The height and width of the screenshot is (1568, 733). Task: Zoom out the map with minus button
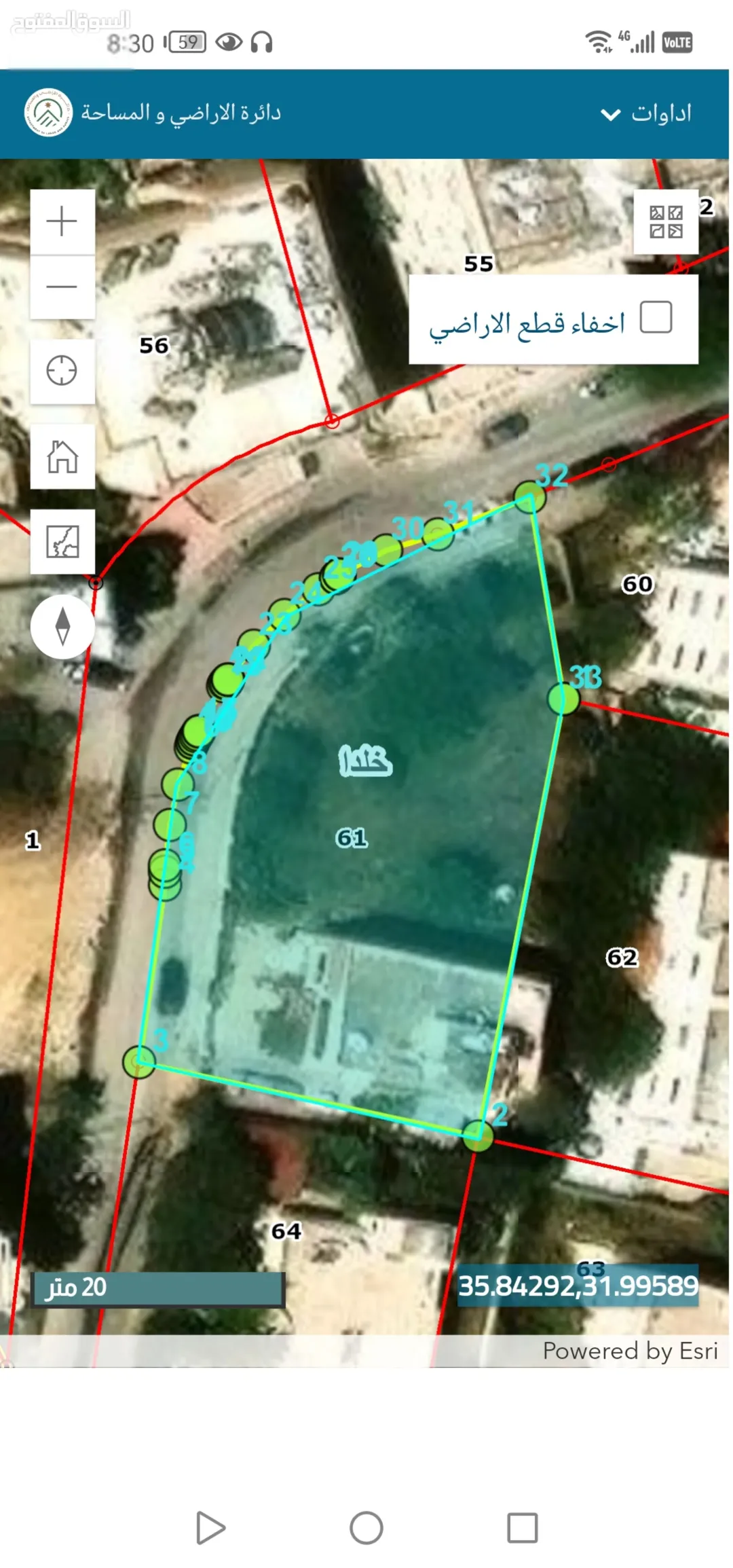(x=62, y=287)
